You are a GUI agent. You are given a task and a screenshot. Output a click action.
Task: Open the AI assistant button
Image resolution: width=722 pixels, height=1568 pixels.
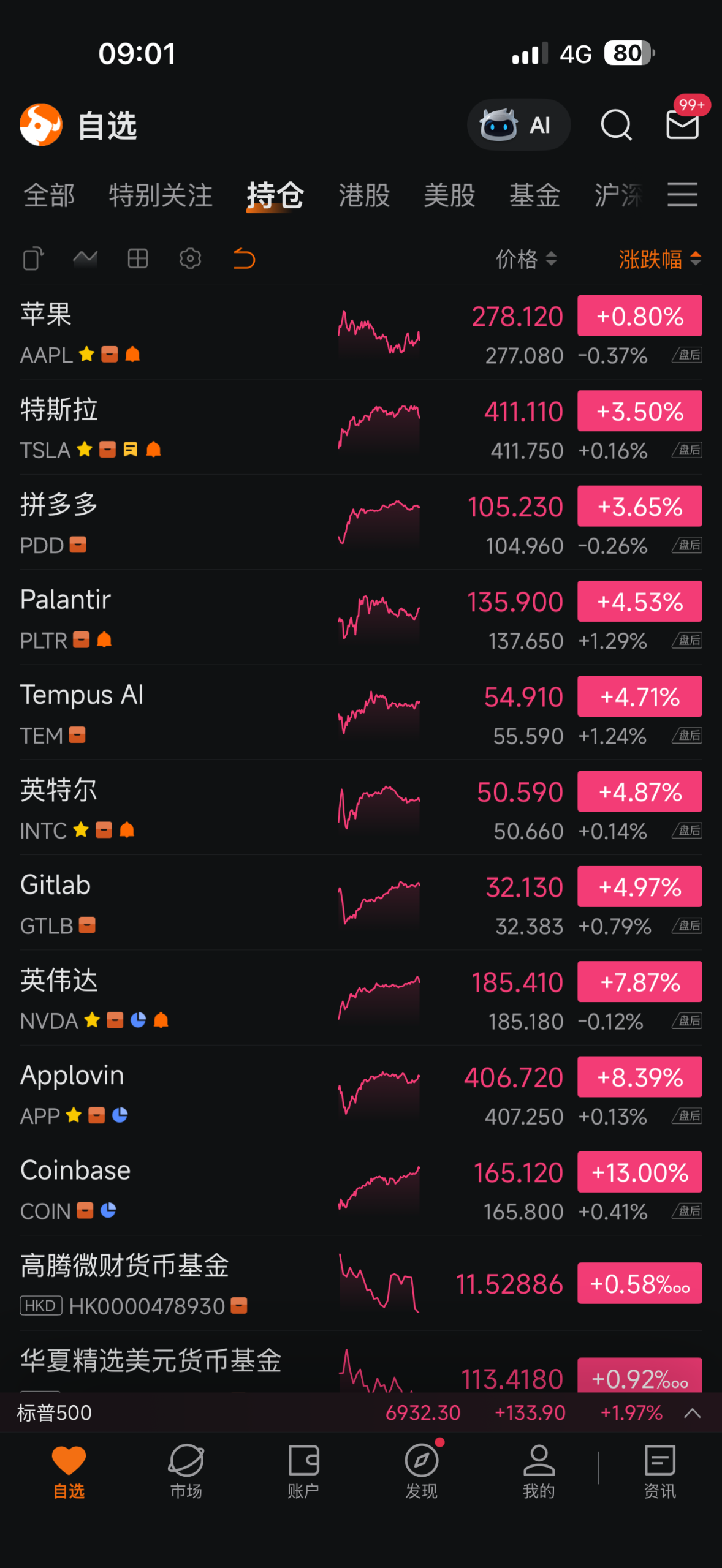click(x=518, y=125)
